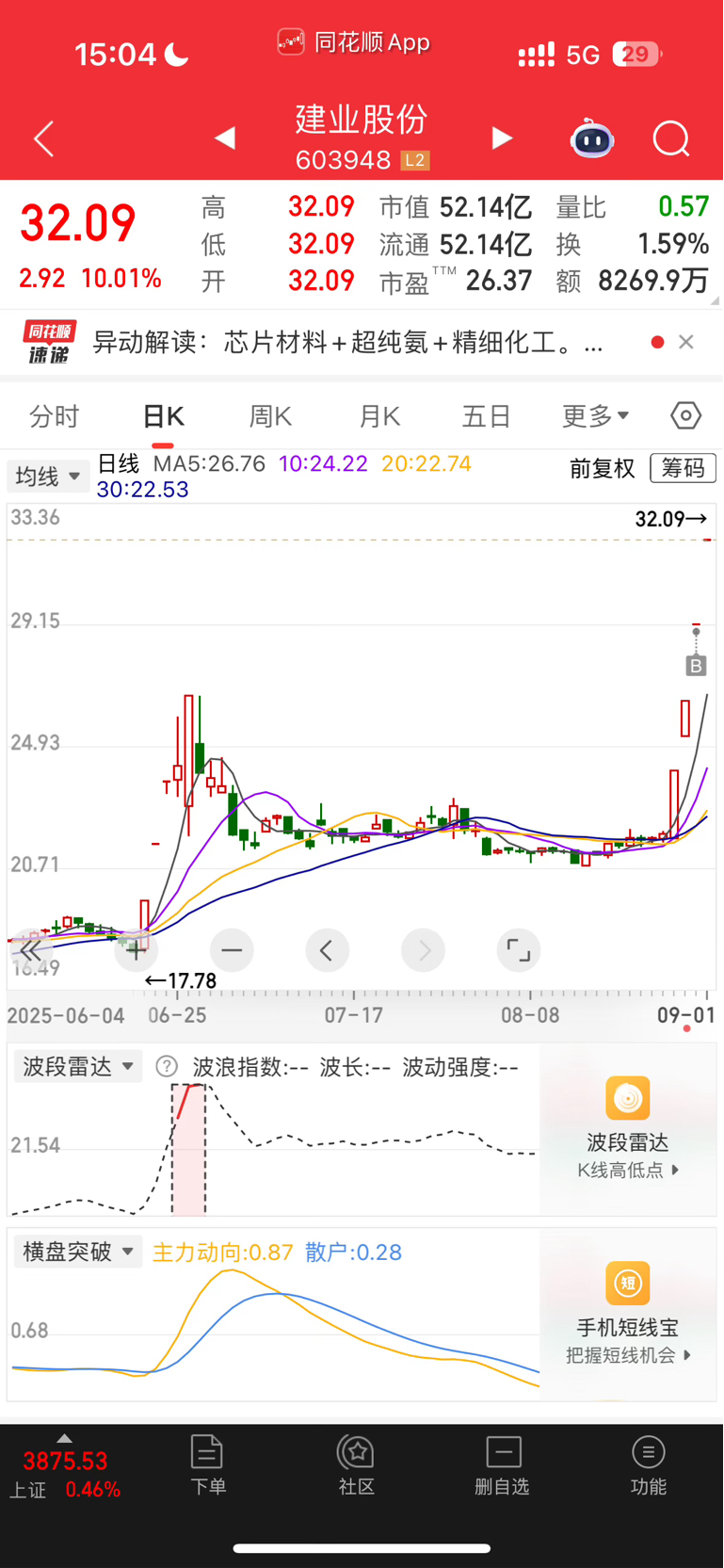Image resolution: width=724 pixels, height=1568 pixels.
Task: Open chart settings hexagon icon
Action: [685, 415]
